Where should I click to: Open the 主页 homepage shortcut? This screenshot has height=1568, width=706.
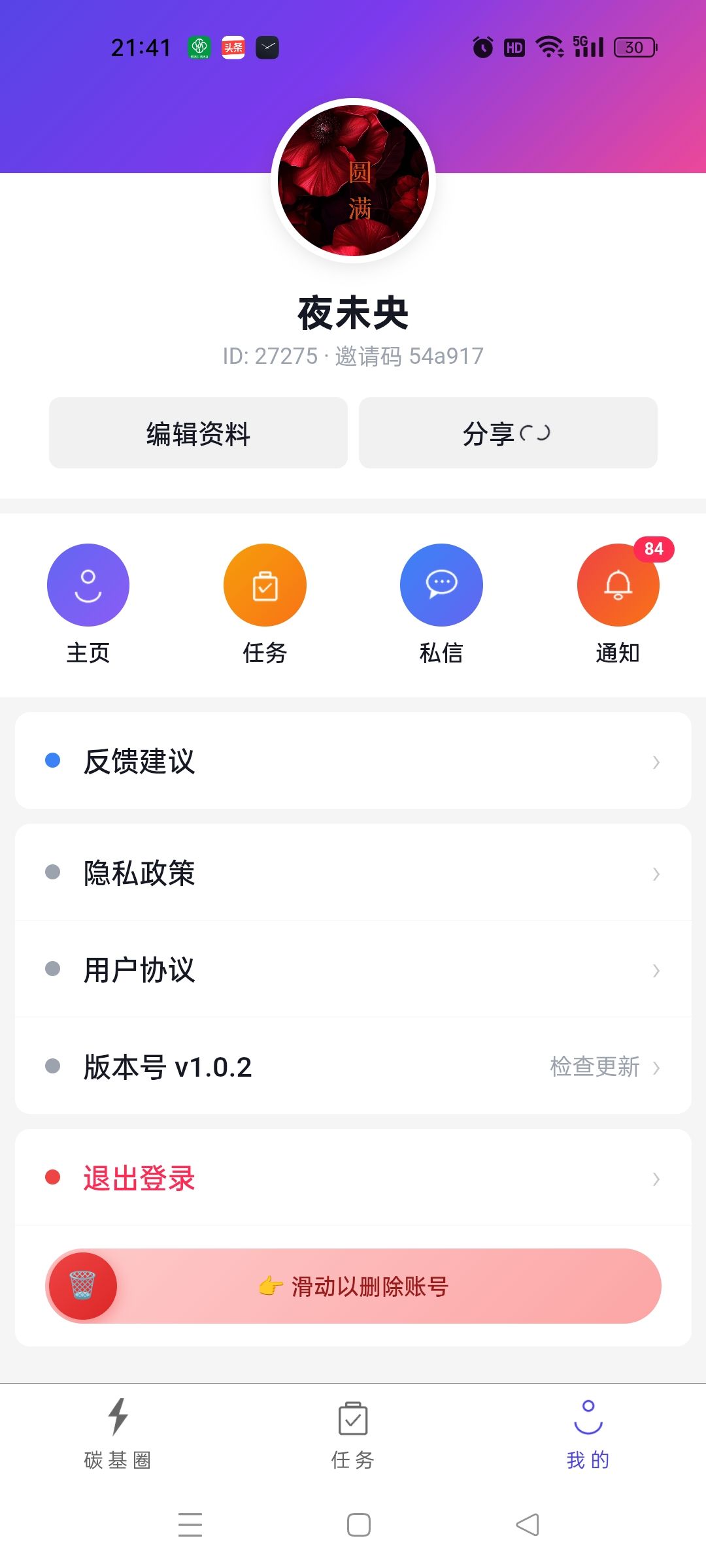(x=88, y=585)
